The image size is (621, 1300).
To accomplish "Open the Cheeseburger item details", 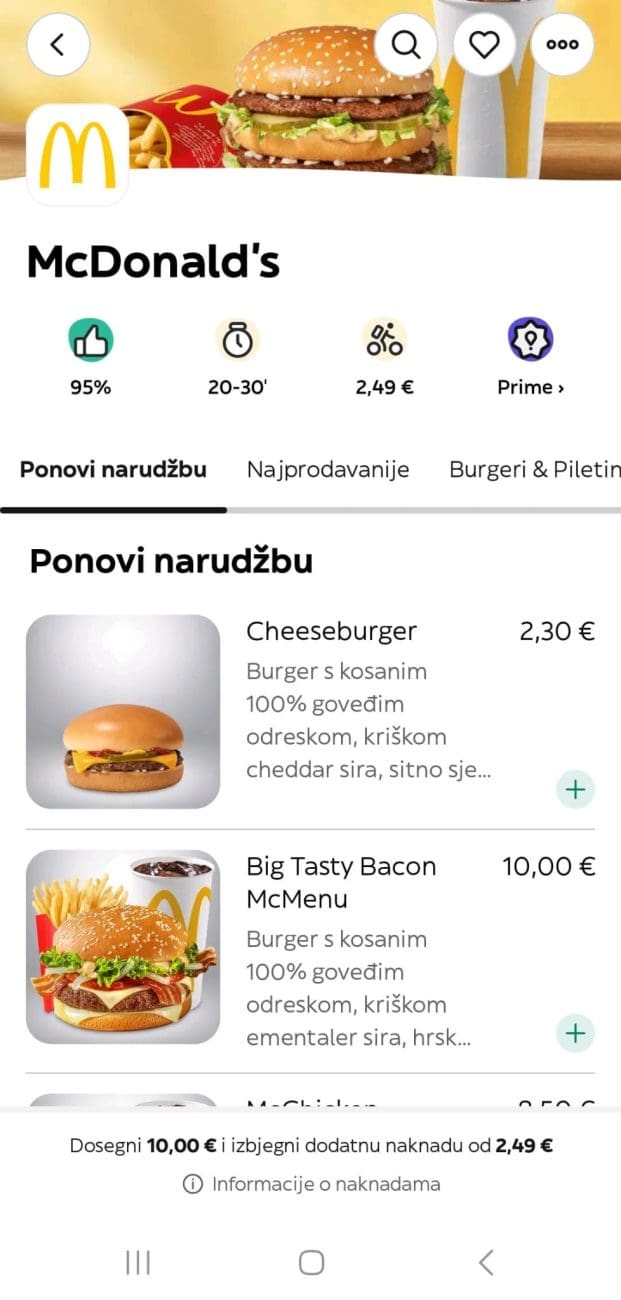I will pos(331,631).
